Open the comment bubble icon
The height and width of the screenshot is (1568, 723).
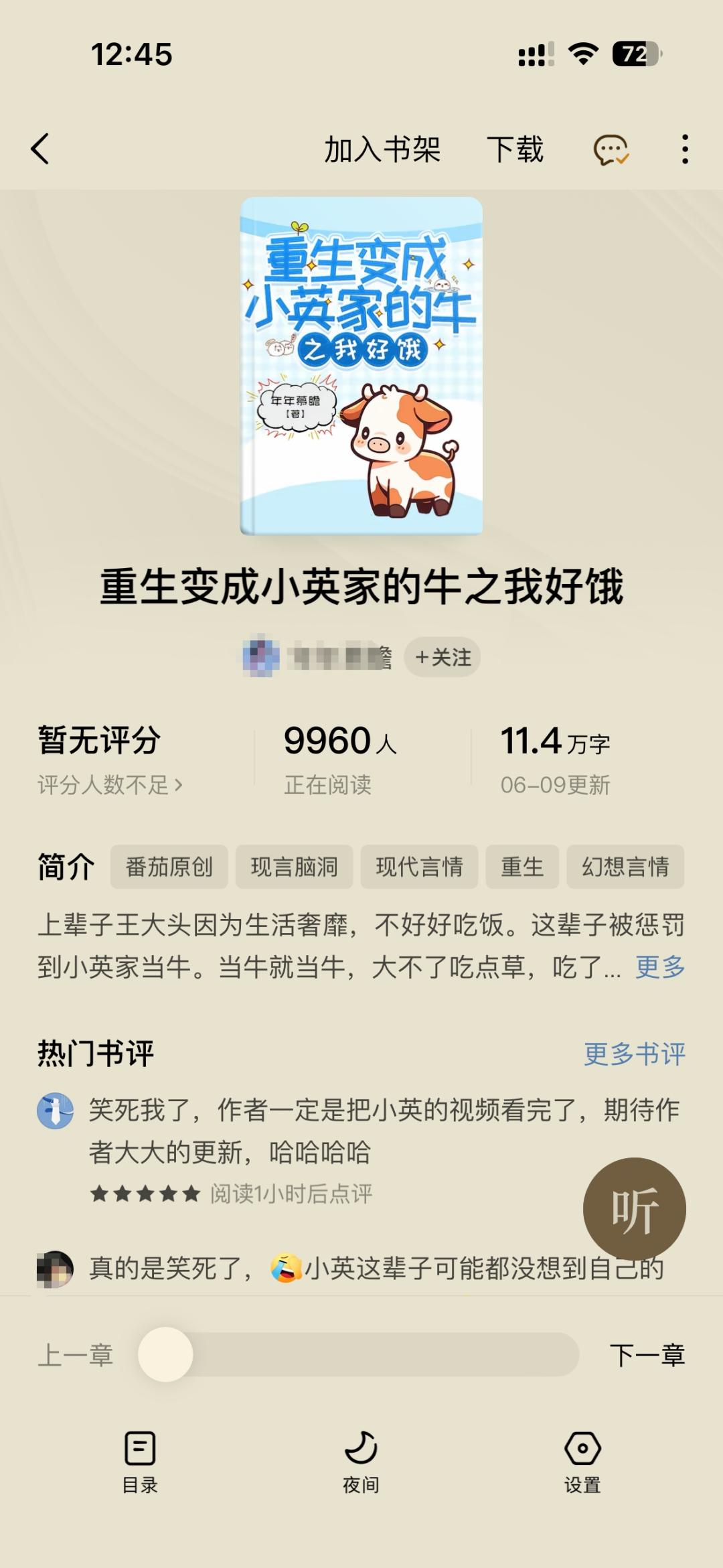click(x=611, y=149)
